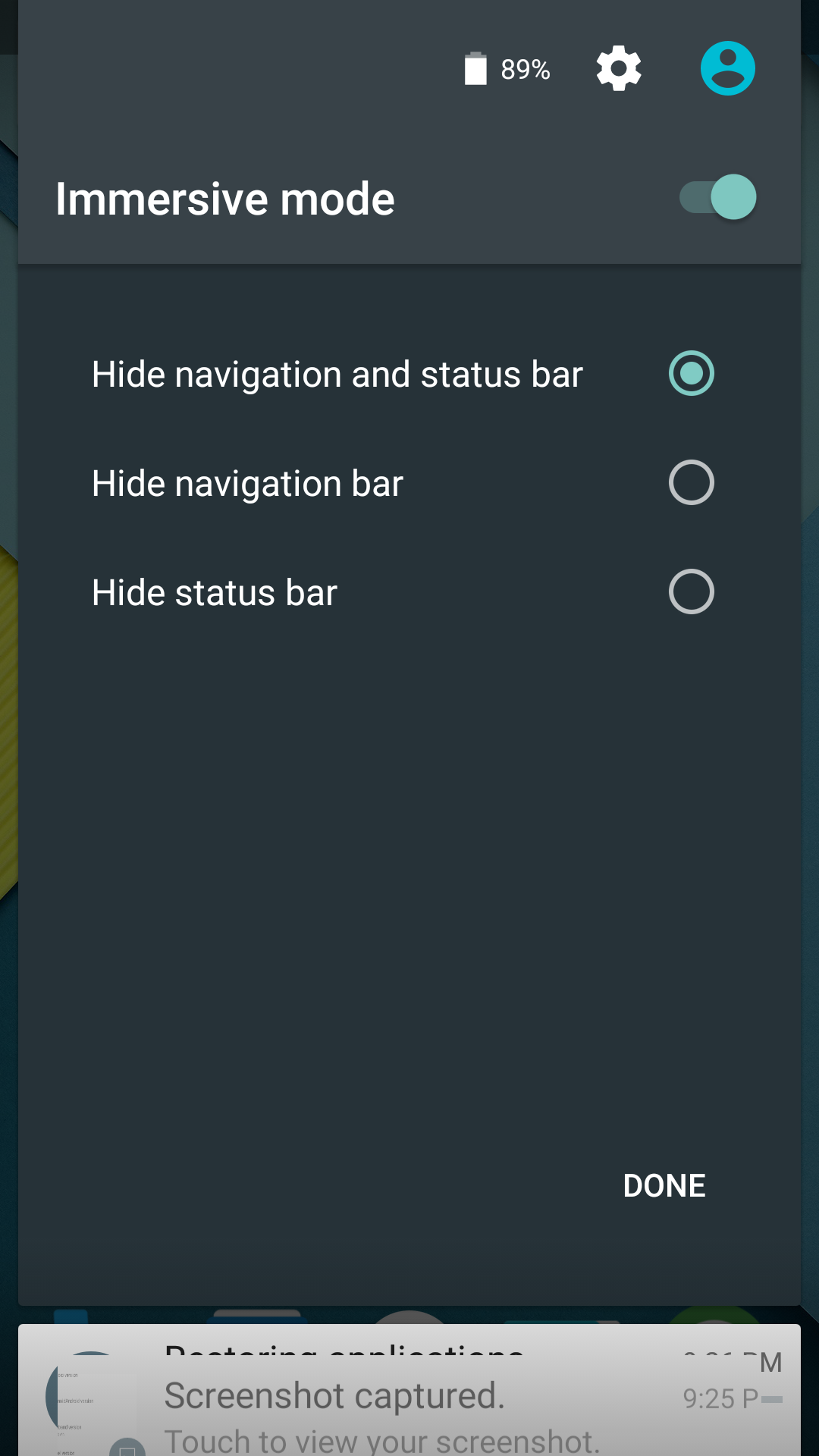Open the user profile avatar
Image resolution: width=819 pixels, height=1456 pixels.
click(727, 68)
